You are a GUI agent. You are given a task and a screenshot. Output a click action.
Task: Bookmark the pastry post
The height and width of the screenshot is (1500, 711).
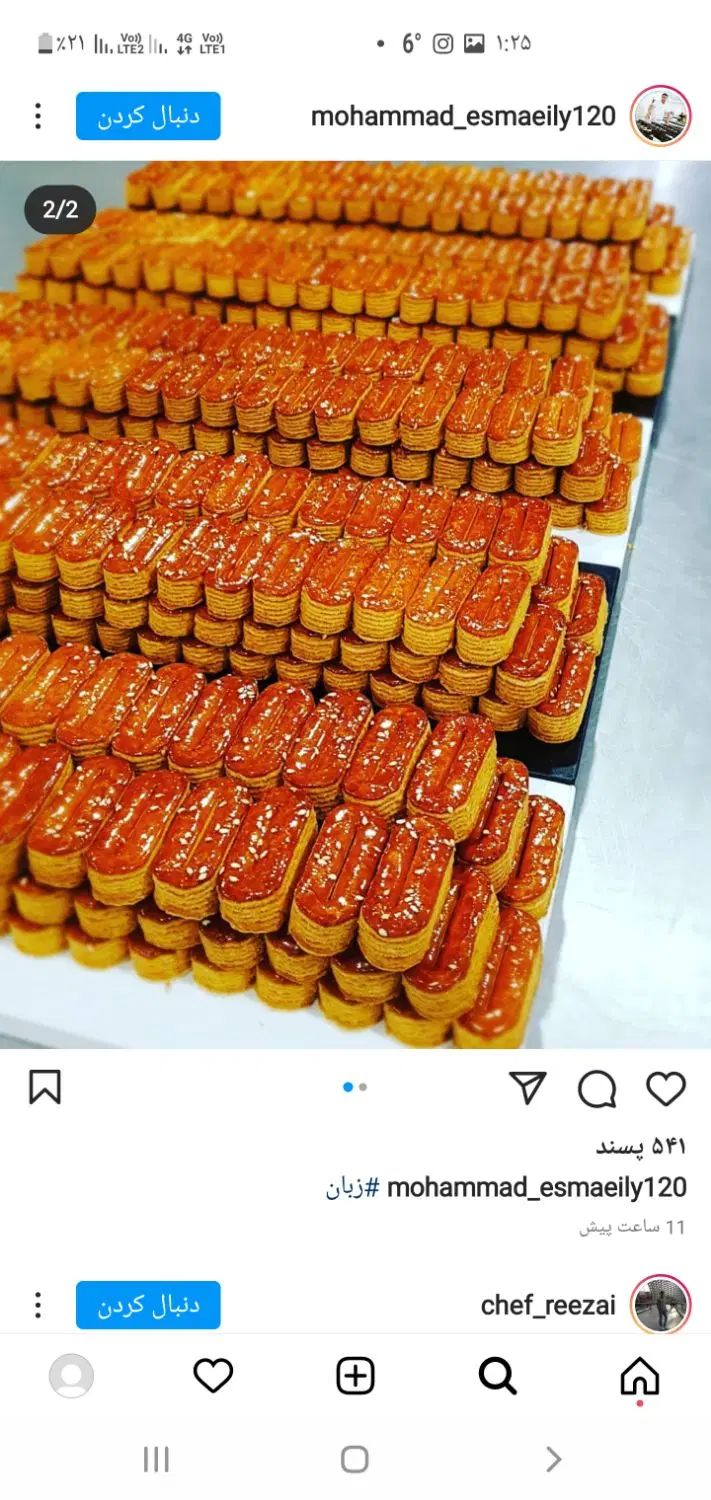coord(45,1088)
